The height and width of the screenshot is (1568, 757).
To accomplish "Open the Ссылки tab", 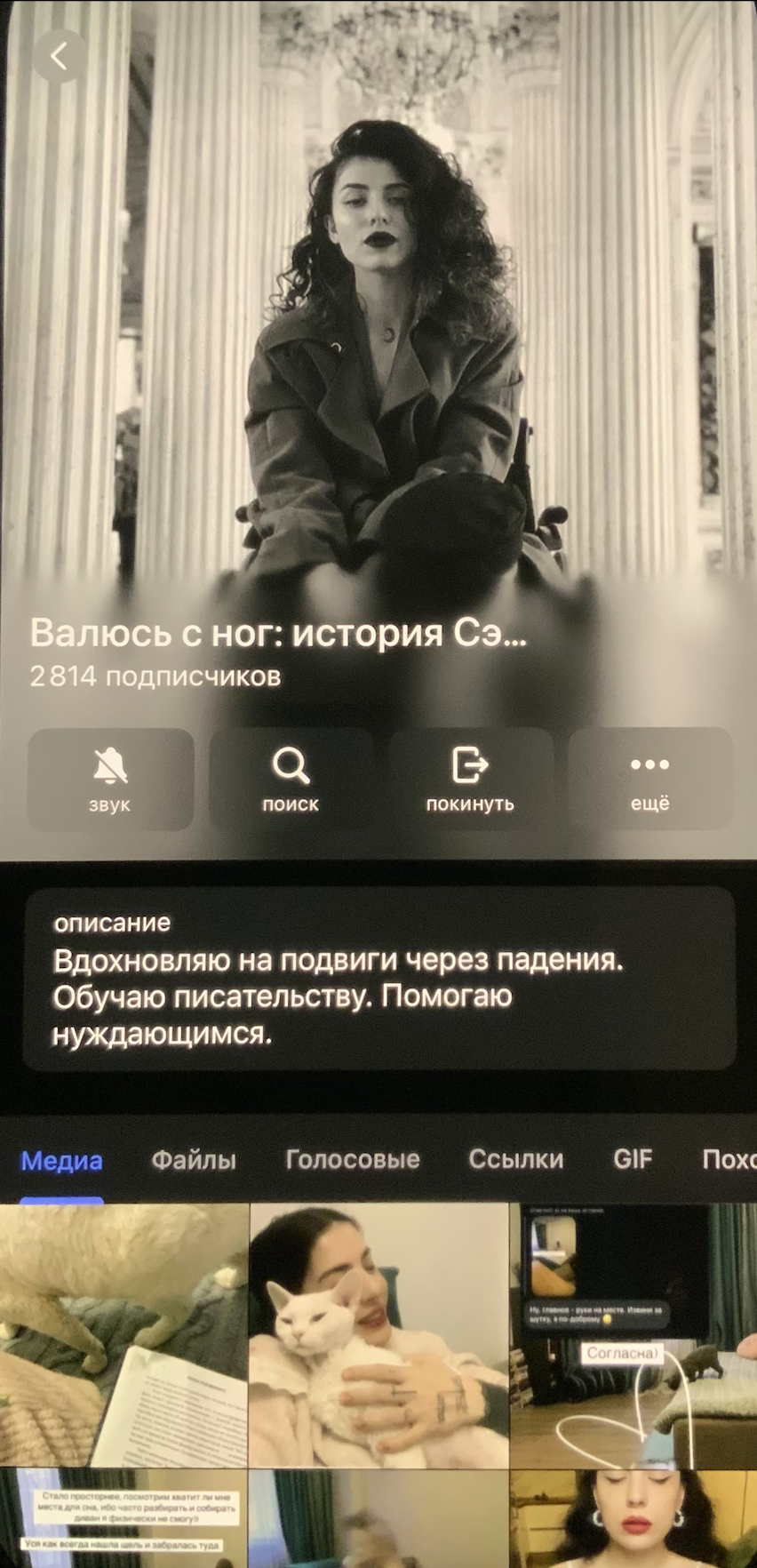I will pos(516,1160).
